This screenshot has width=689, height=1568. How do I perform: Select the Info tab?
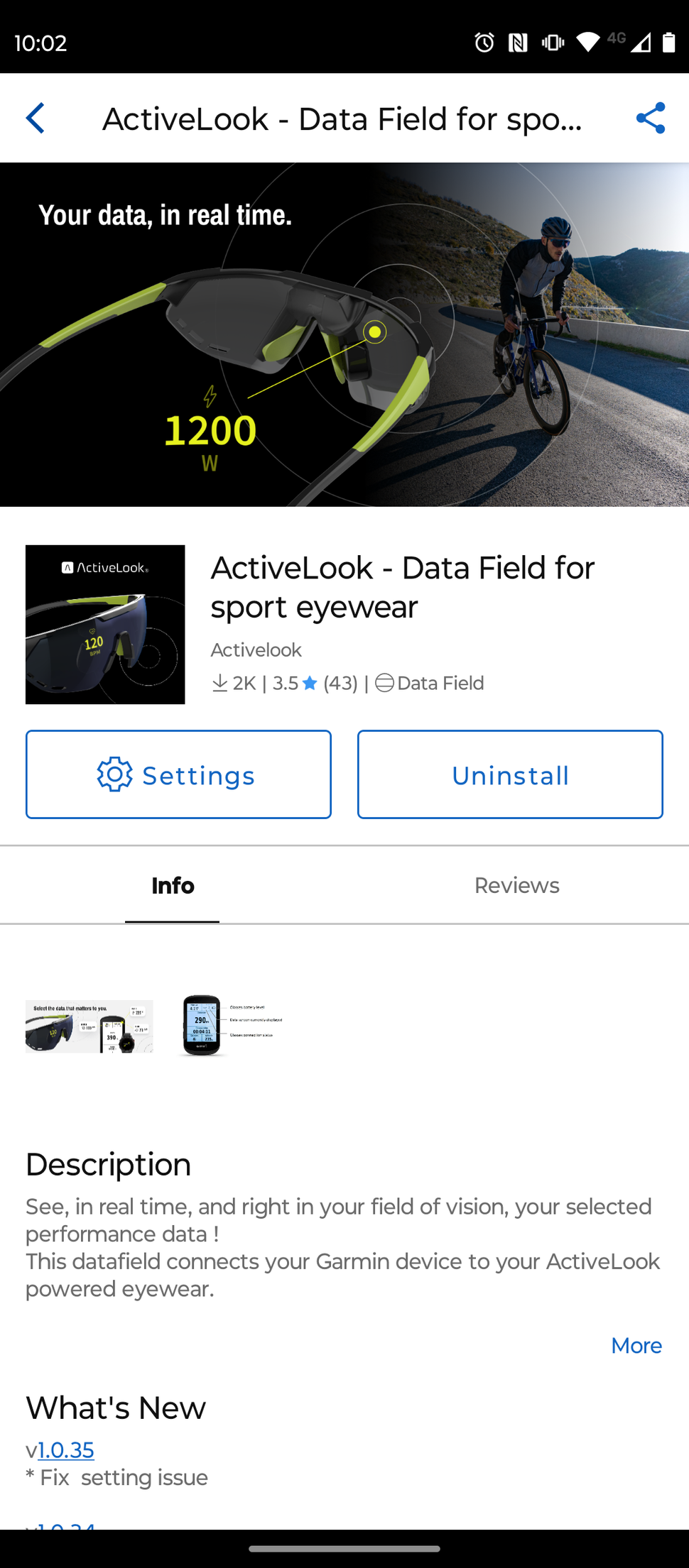click(173, 885)
